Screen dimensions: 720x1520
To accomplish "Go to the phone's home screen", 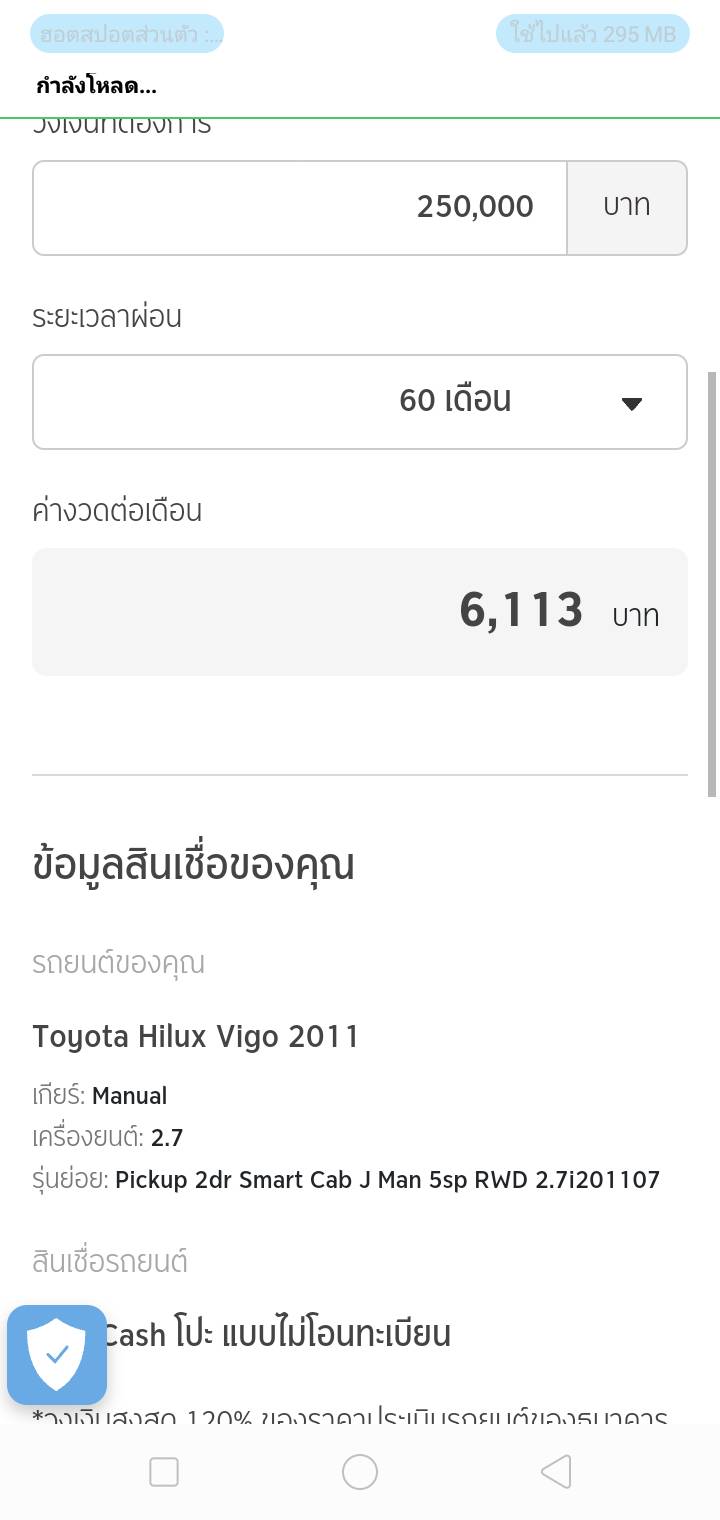I will click(x=360, y=1472).
